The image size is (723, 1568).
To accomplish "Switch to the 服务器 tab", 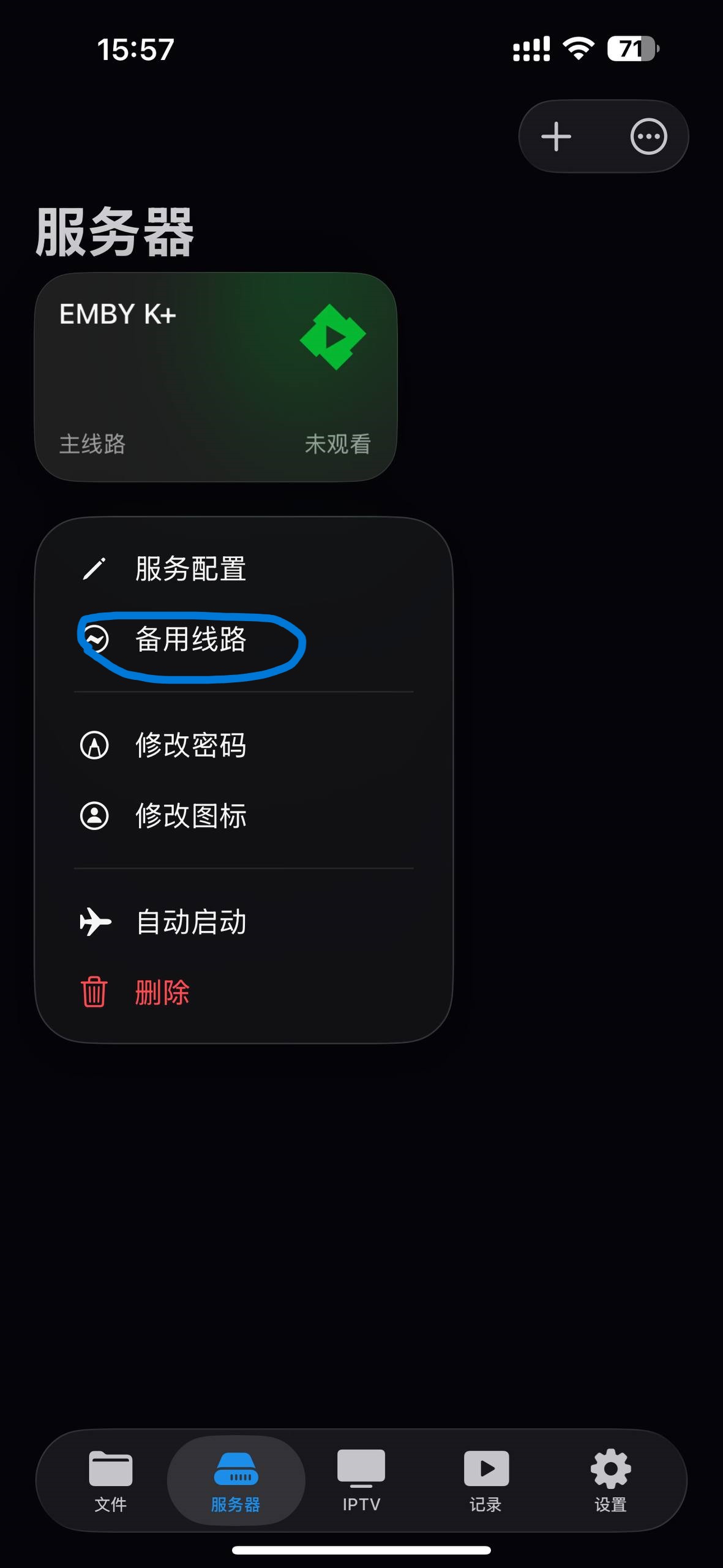I will (x=236, y=1480).
